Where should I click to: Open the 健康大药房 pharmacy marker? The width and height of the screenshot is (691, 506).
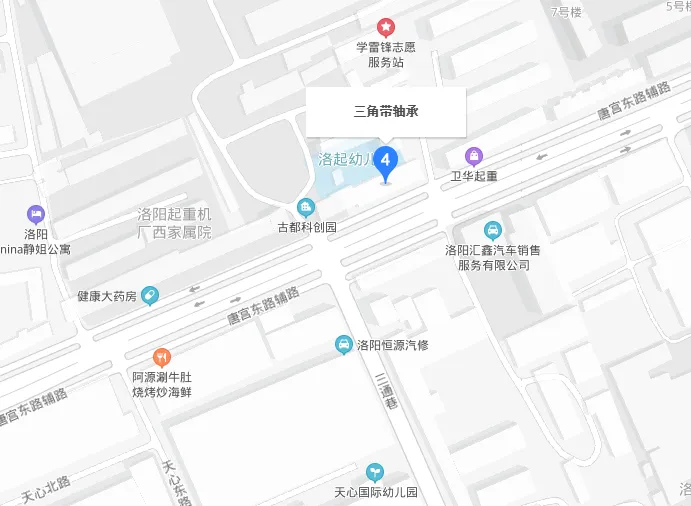point(149,295)
